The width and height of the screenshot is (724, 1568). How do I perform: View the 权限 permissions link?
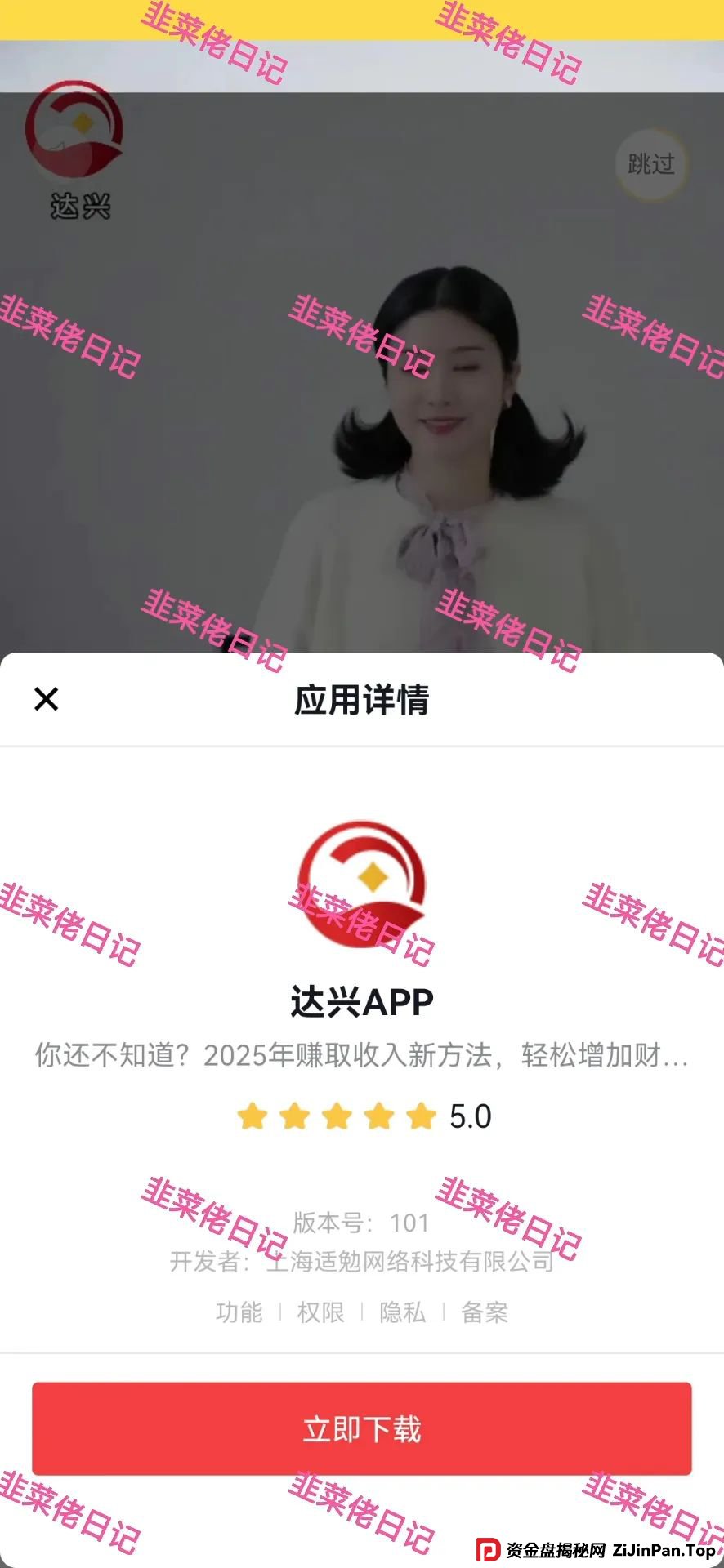click(321, 1312)
